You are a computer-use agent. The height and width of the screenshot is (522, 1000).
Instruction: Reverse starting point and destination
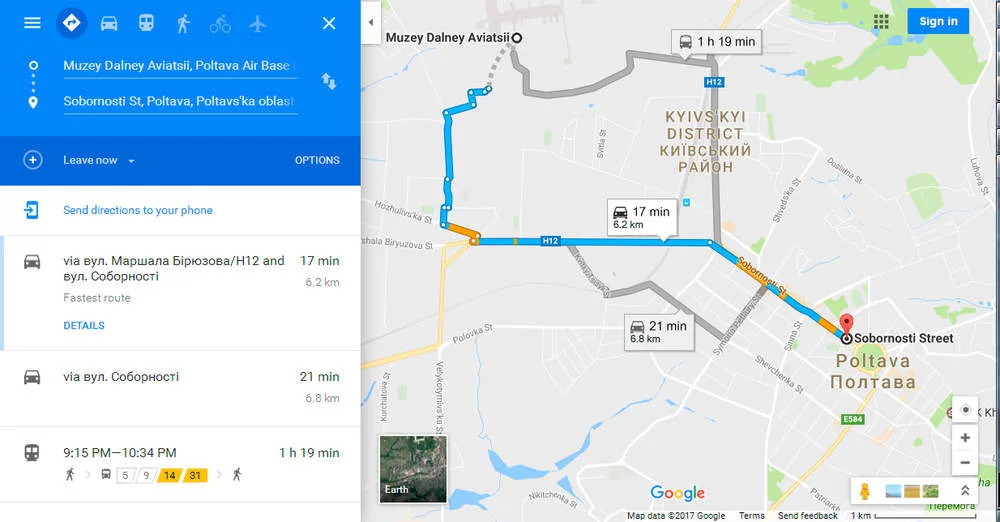click(328, 82)
